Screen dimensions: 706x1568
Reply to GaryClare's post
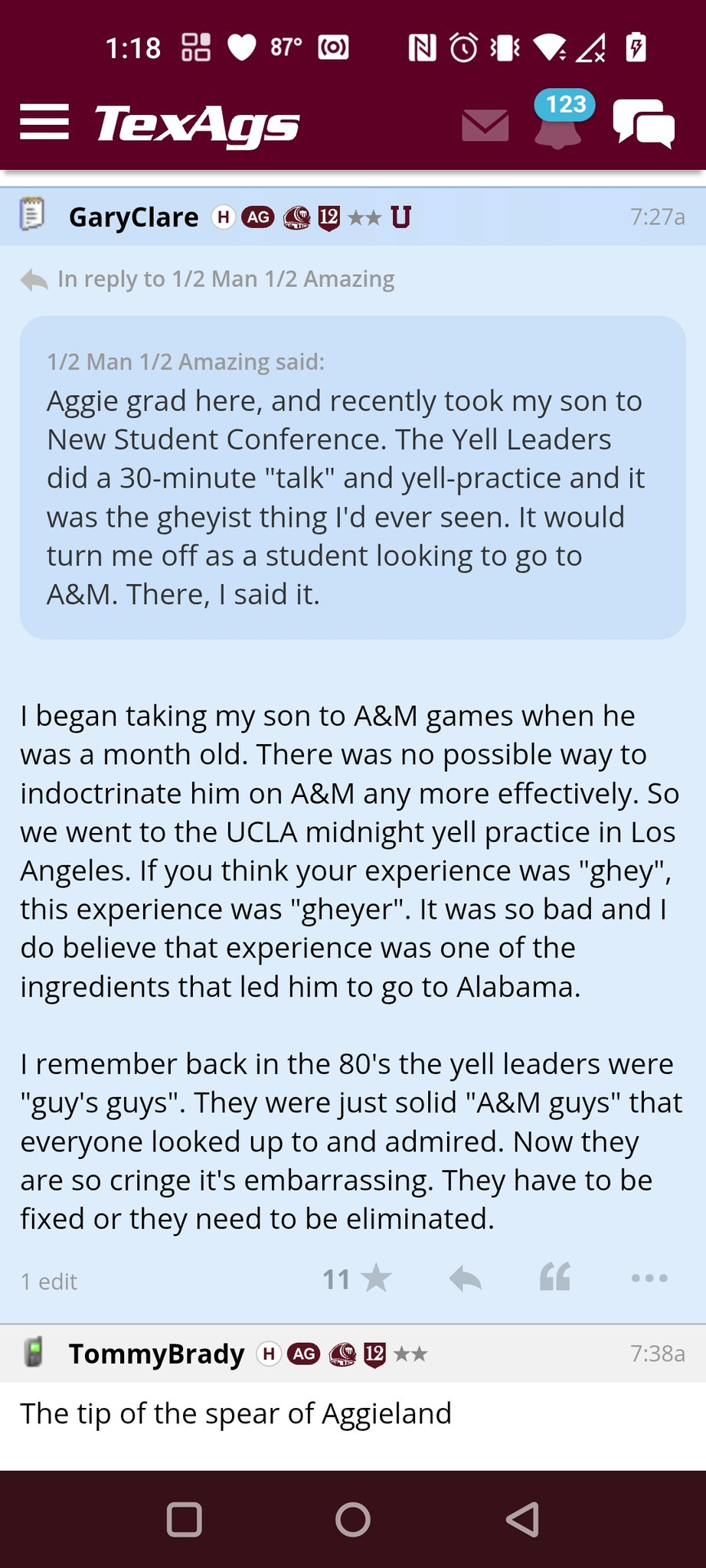[465, 1279]
